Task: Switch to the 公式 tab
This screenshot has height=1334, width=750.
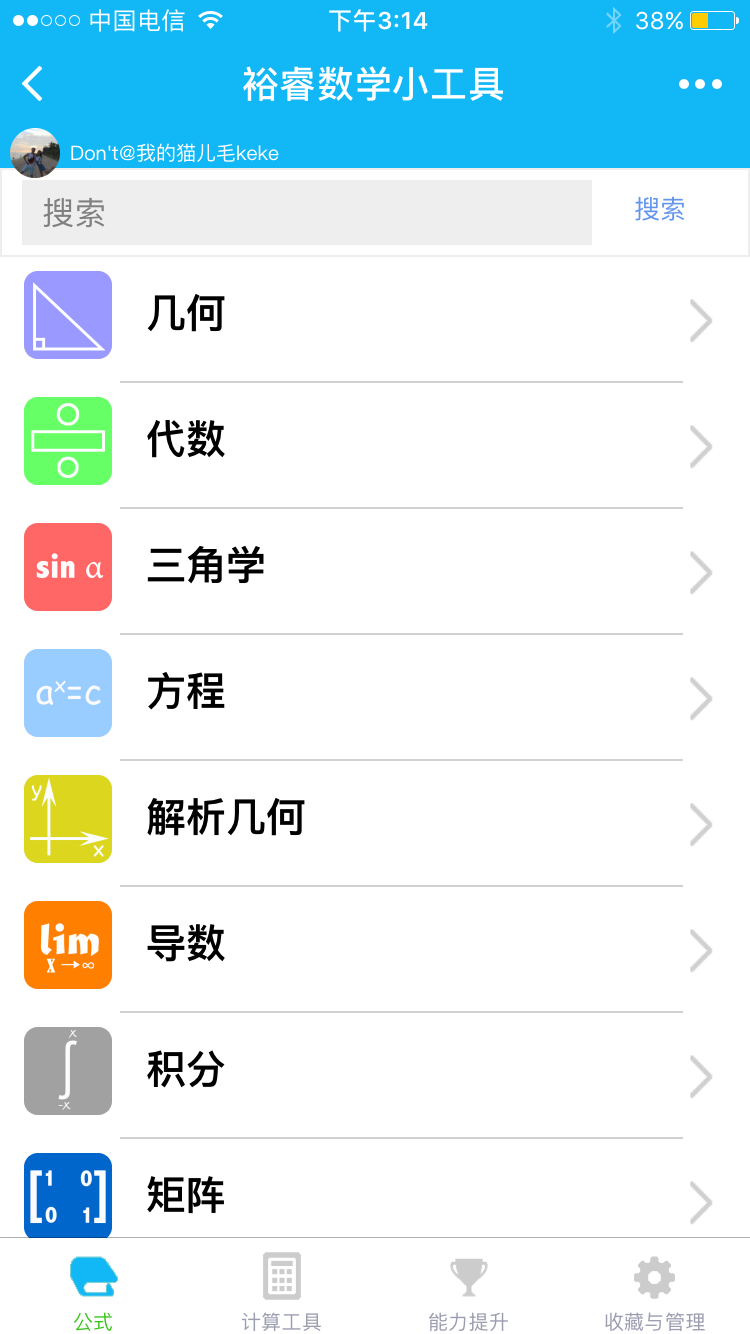Action: (93, 1290)
